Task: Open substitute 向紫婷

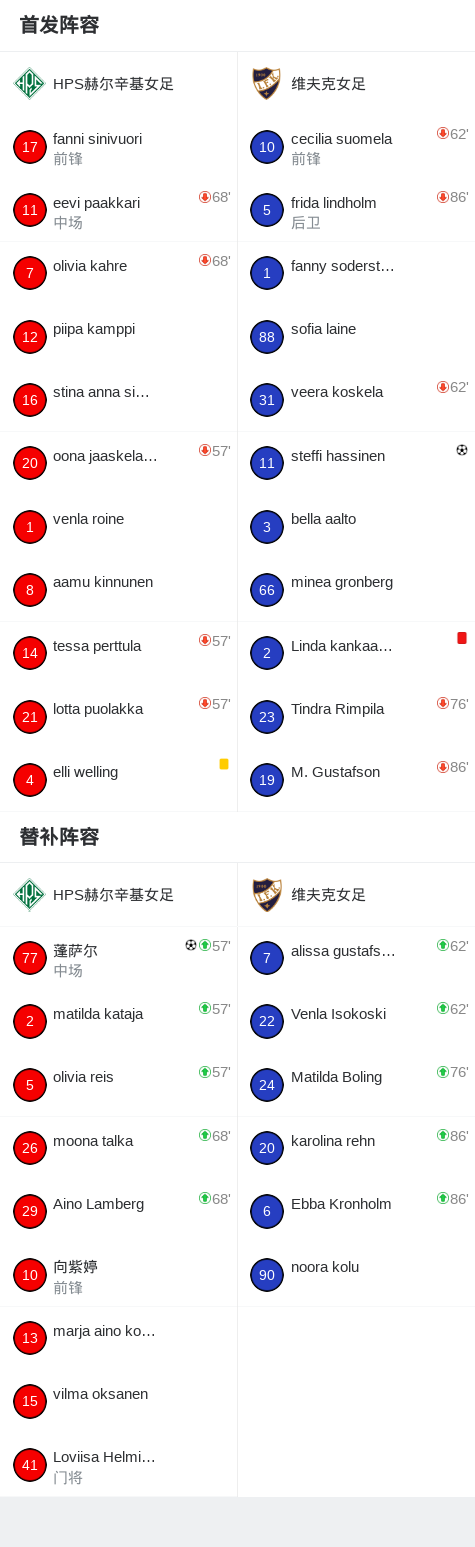Action: tap(118, 1275)
